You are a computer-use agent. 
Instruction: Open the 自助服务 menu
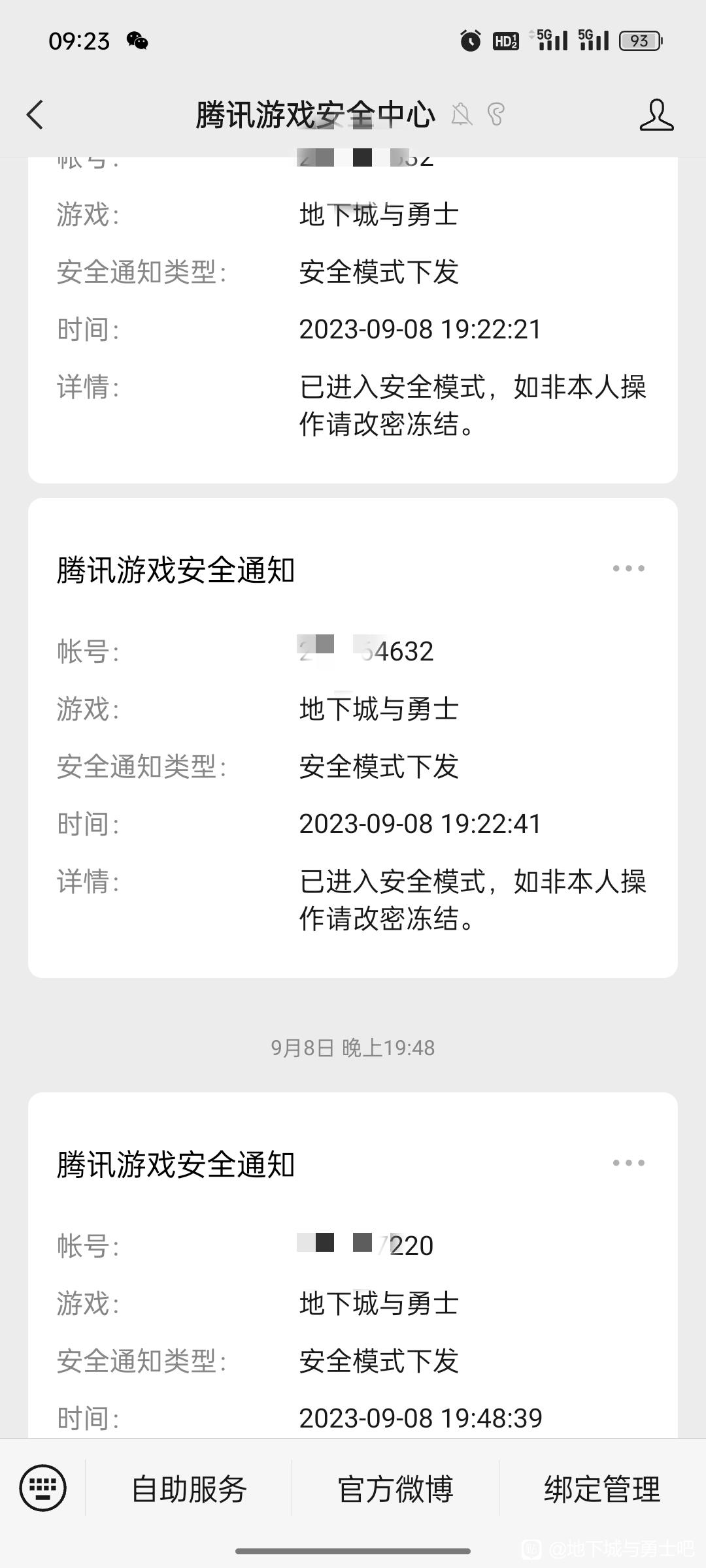tap(189, 1490)
